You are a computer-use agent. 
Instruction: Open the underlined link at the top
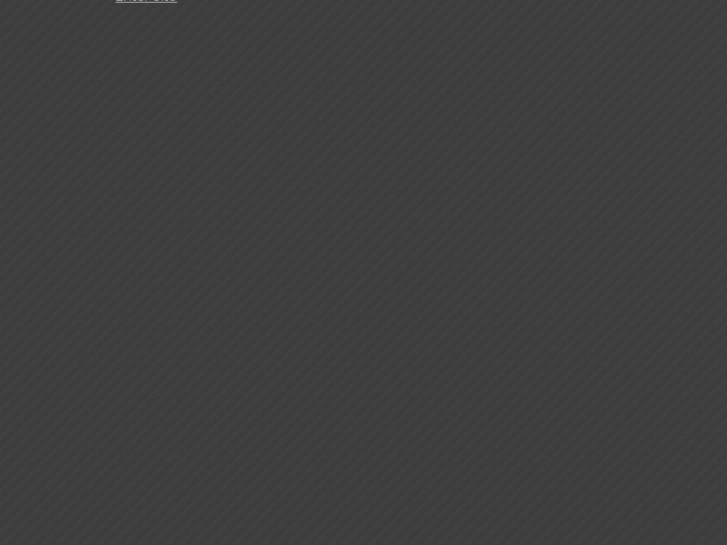[x=146, y=1]
